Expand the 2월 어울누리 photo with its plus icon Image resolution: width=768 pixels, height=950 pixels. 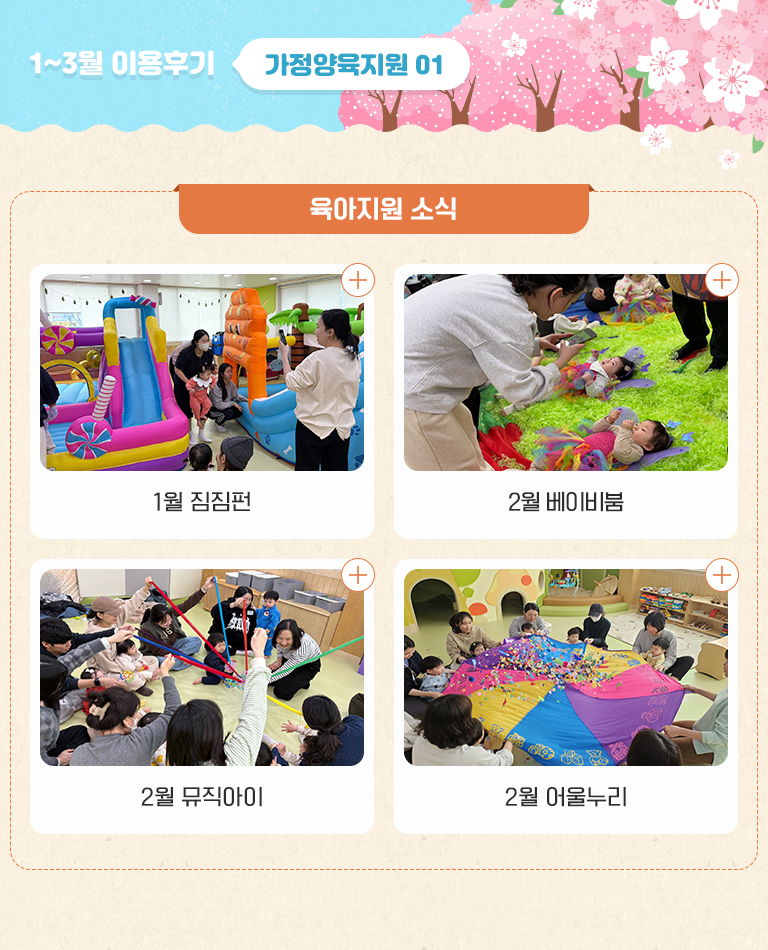click(722, 575)
